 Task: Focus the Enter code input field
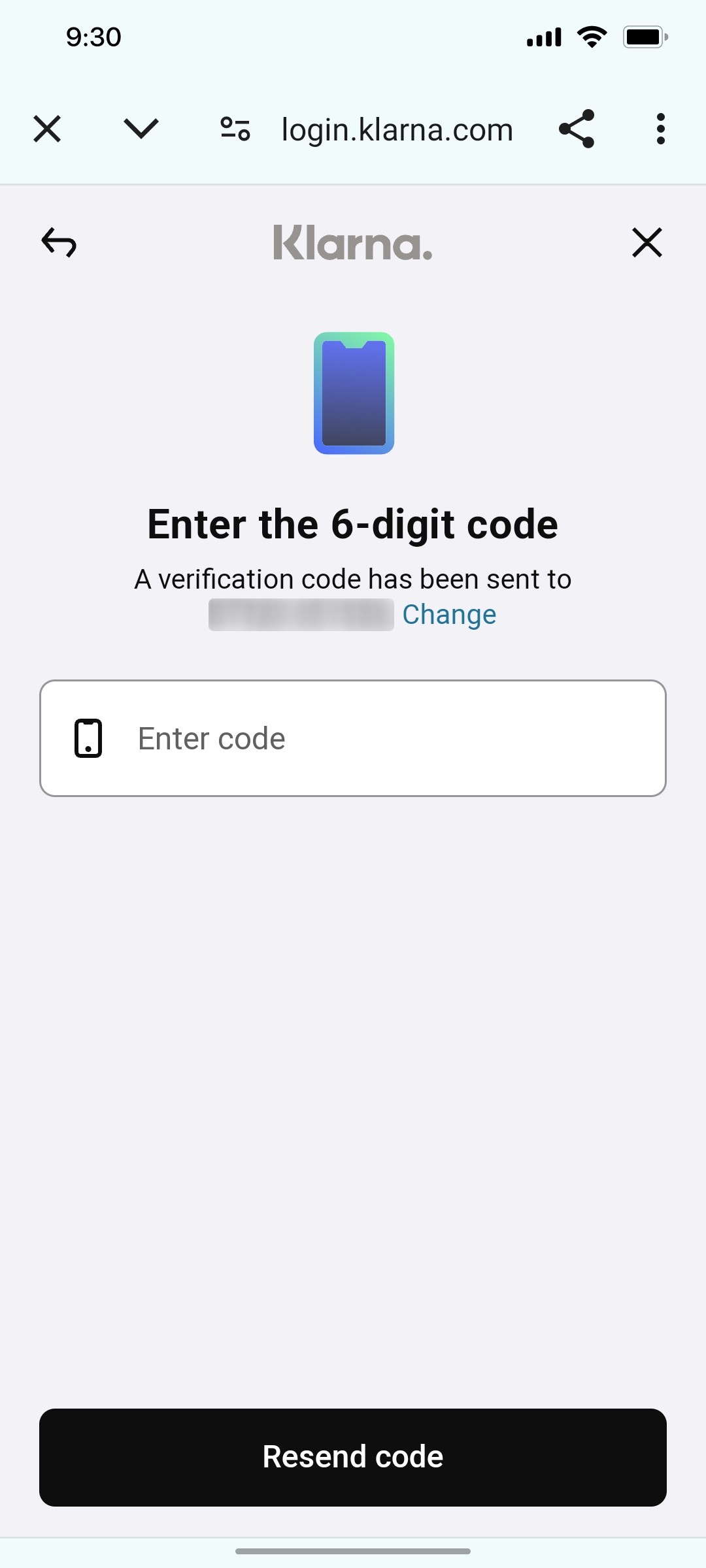click(353, 738)
